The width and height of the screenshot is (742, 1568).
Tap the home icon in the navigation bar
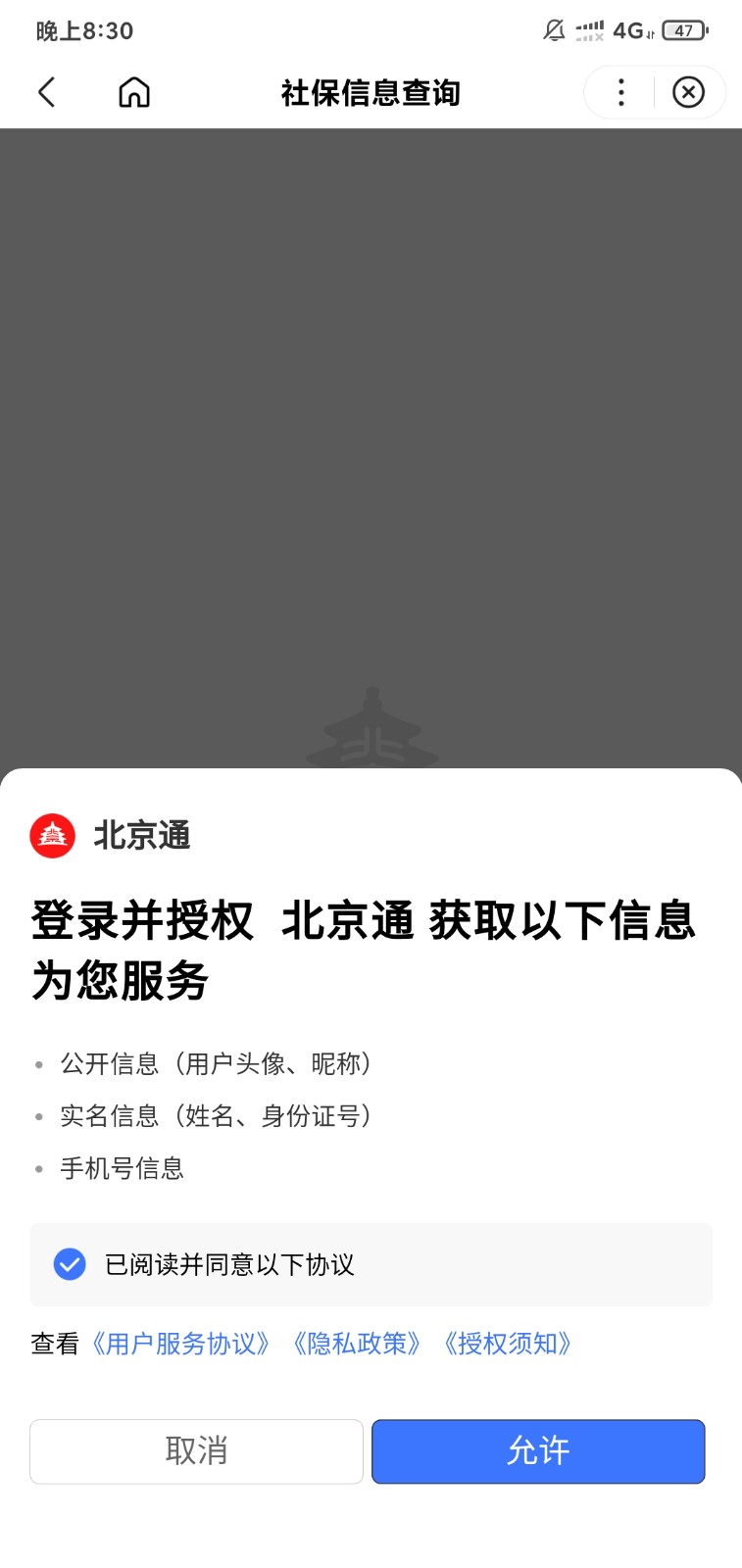[134, 91]
